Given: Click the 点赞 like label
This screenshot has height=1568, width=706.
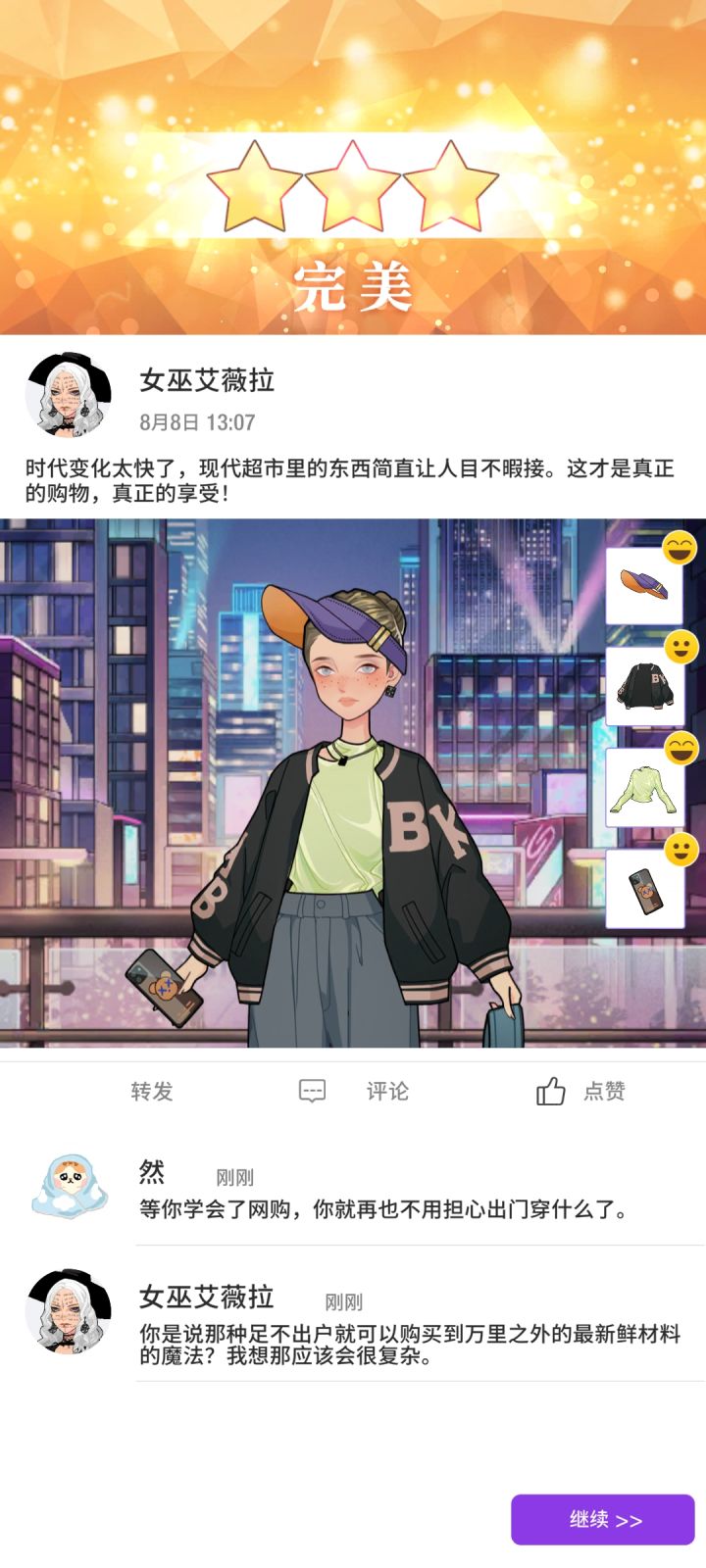Looking at the screenshot, I should click(605, 1092).
